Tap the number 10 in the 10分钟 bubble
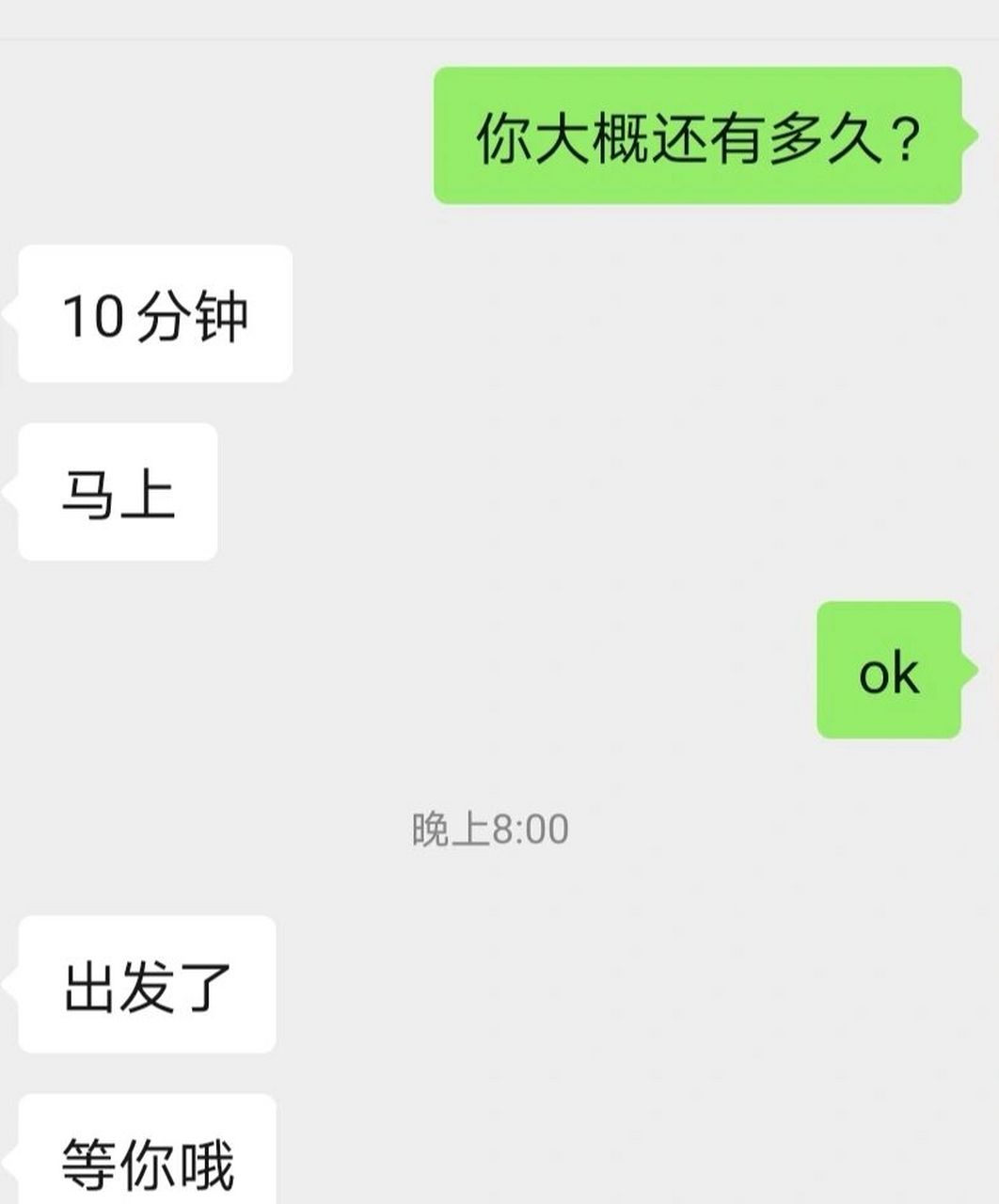The width and height of the screenshot is (999, 1204). pyautogui.click(x=94, y=315)
